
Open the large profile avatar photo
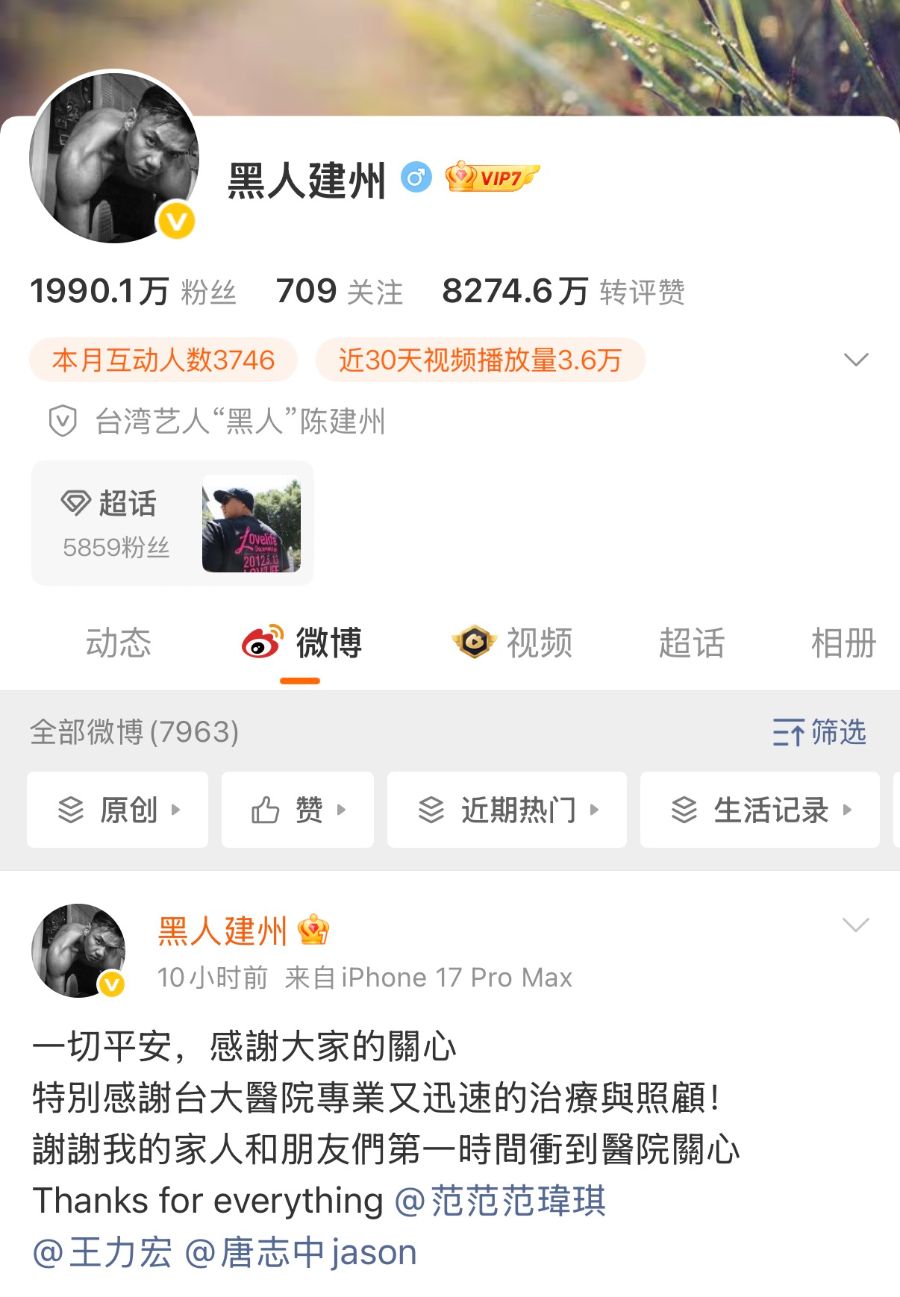coord(113,157)
